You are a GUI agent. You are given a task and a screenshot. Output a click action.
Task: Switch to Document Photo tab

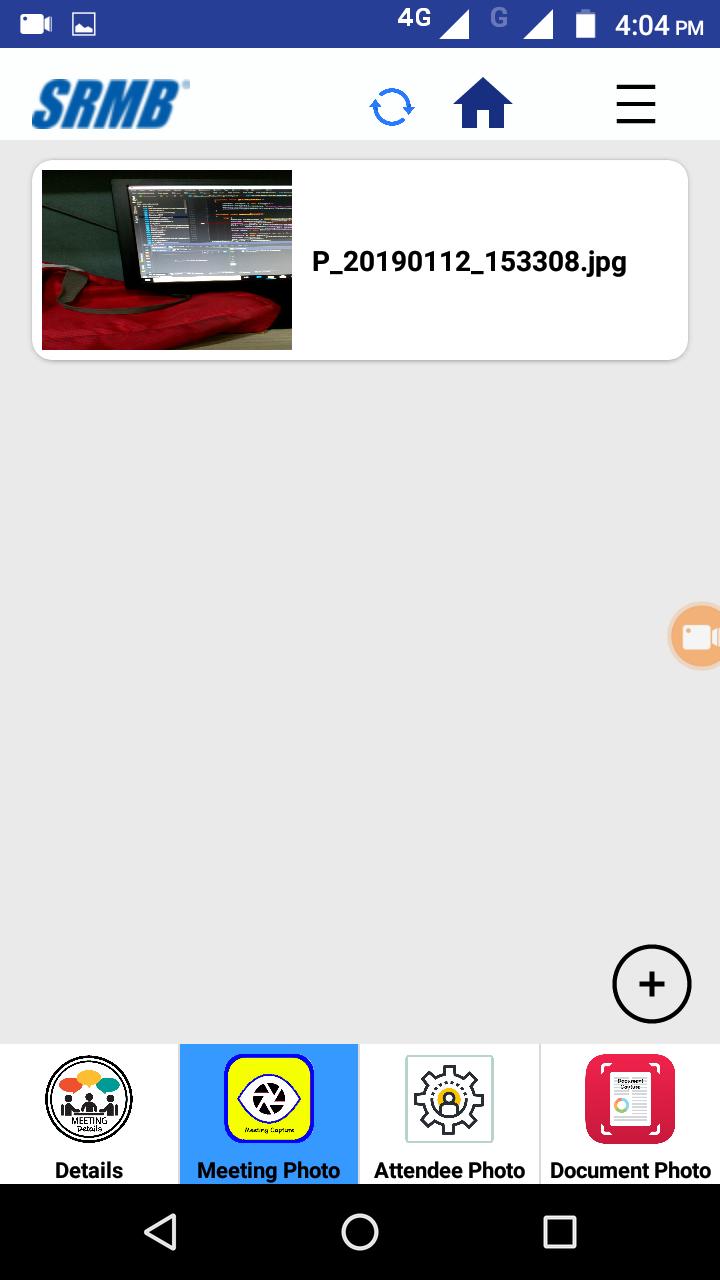click(630, 1115)
